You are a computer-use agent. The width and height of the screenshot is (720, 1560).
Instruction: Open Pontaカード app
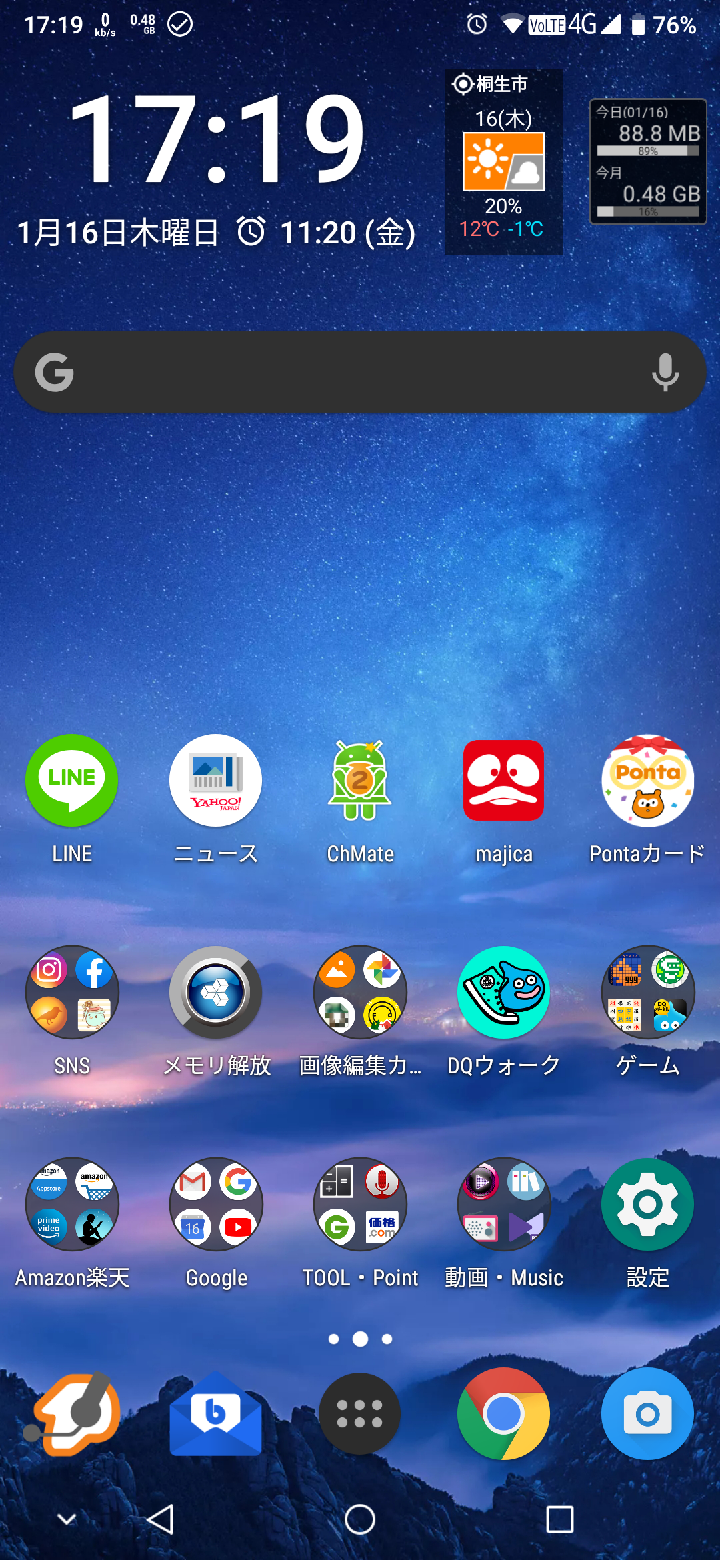coord(648,781)
